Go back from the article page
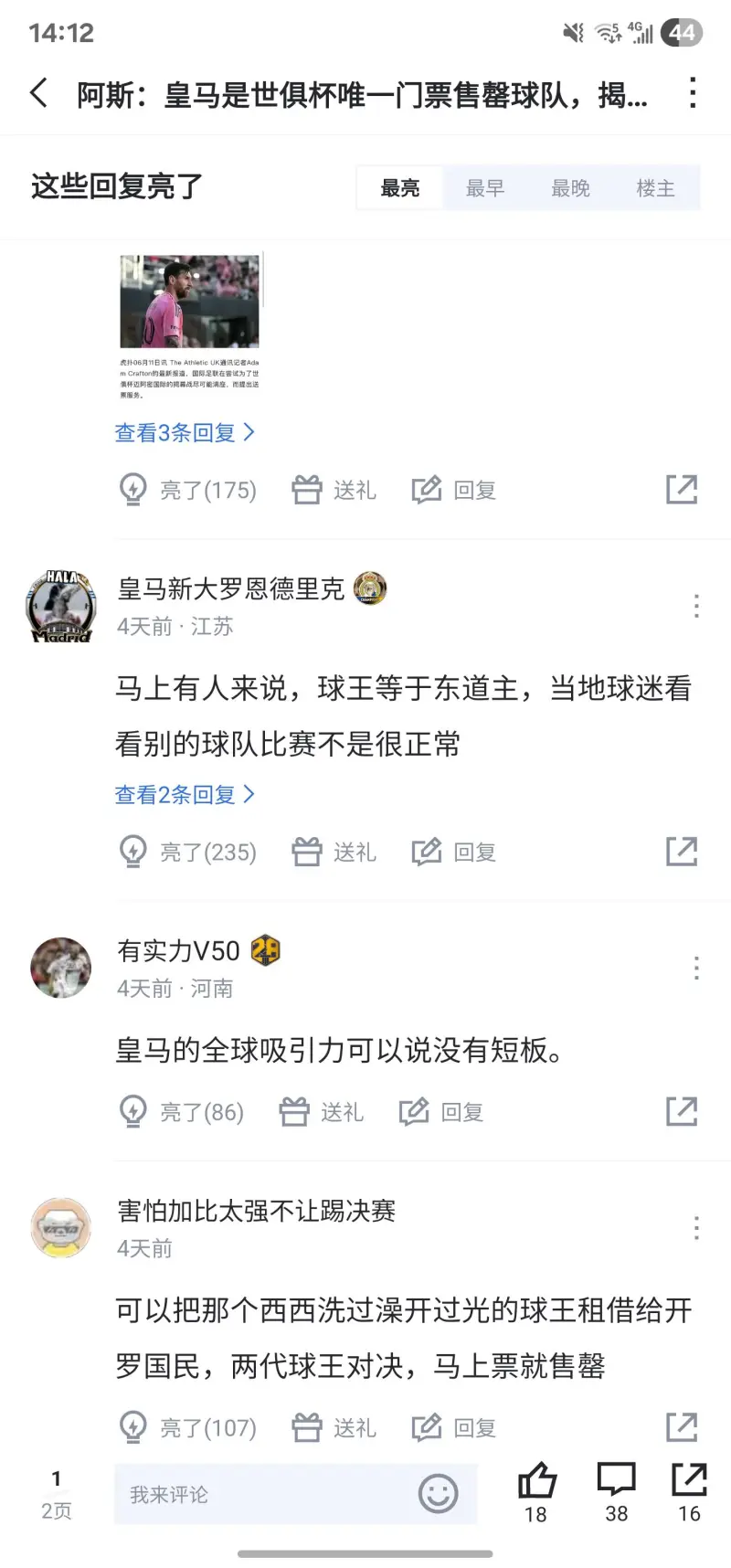 click(x=39, y=93)
